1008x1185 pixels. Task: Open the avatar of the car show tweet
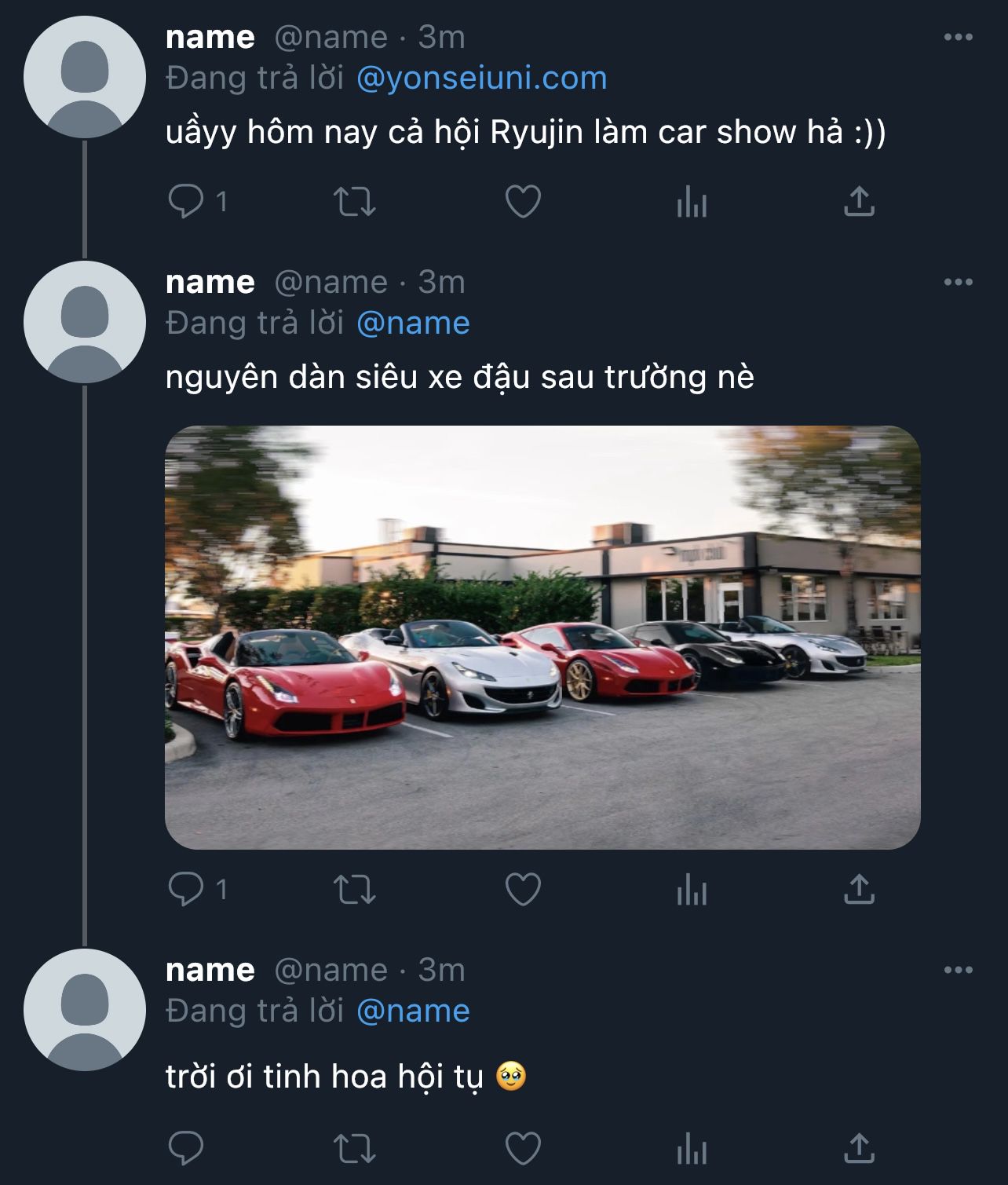point(85,77)
